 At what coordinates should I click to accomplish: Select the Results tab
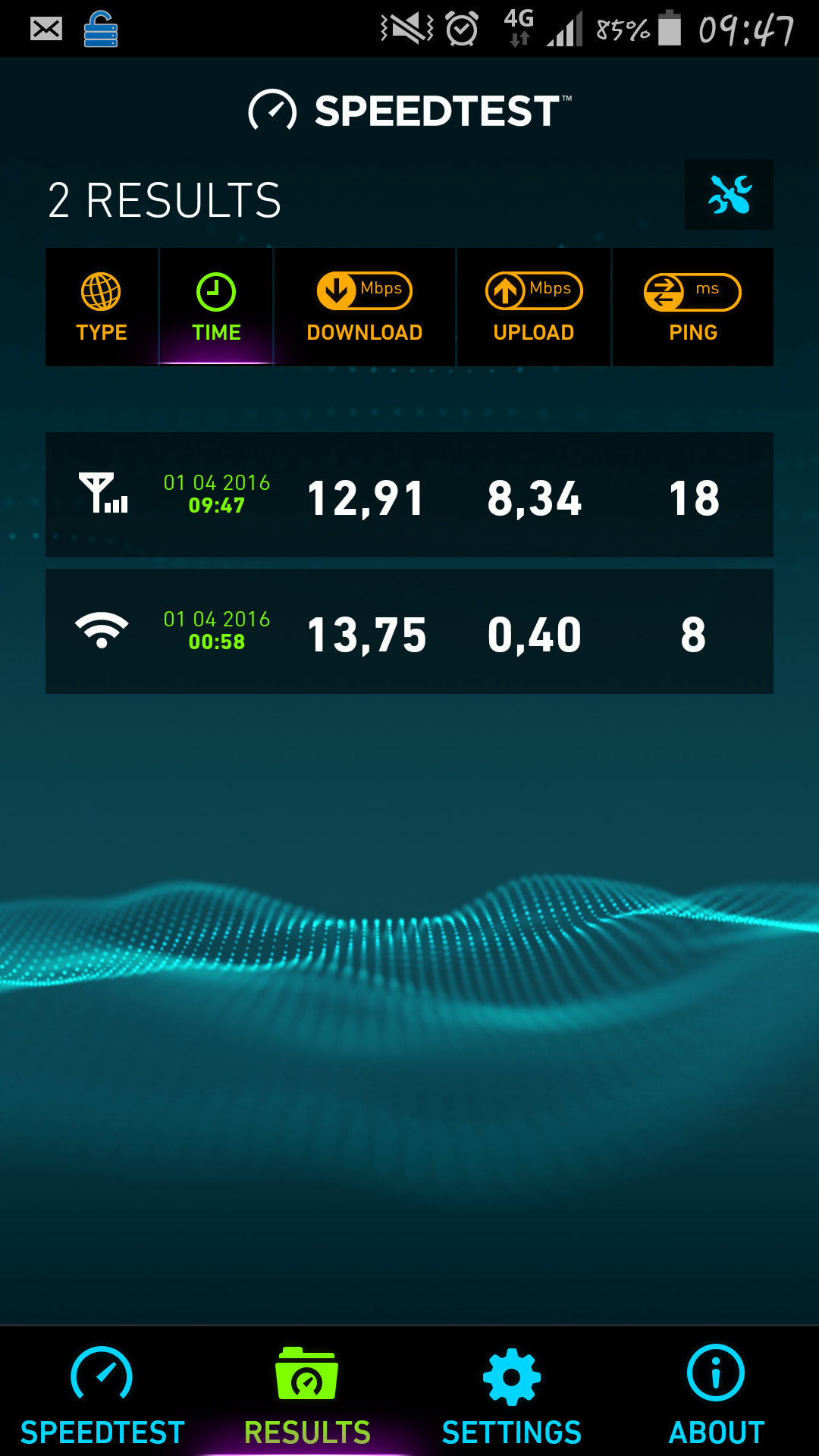coord(307,1393)
